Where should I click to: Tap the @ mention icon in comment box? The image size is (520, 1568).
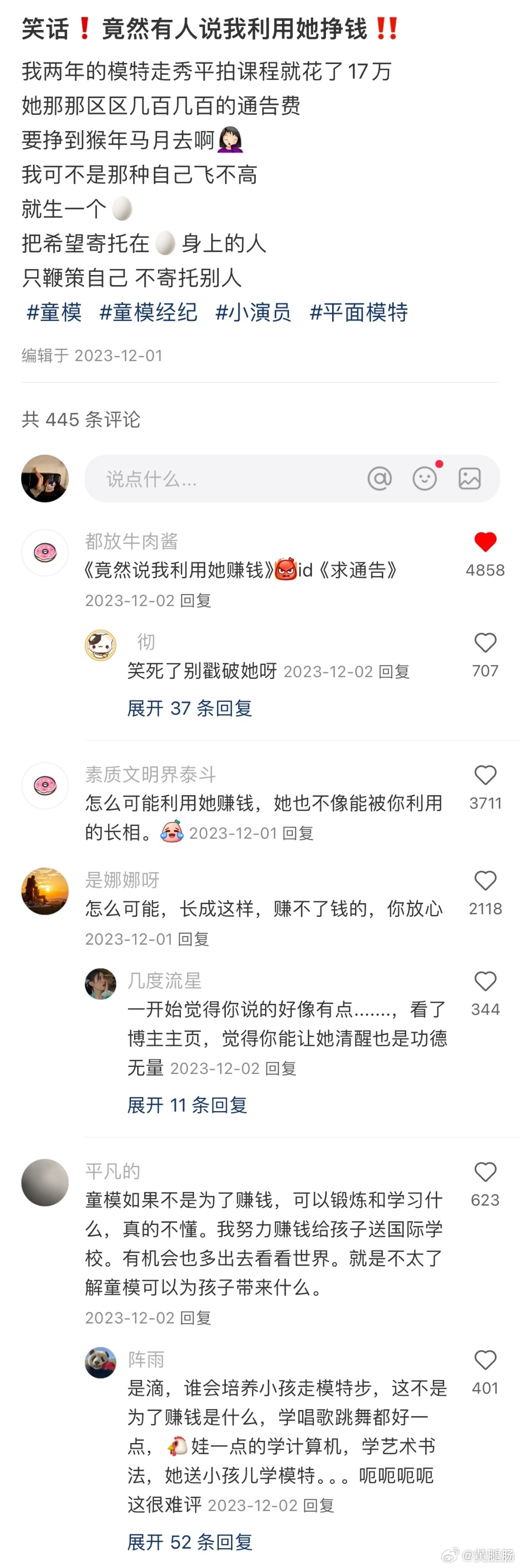(379, 478)
